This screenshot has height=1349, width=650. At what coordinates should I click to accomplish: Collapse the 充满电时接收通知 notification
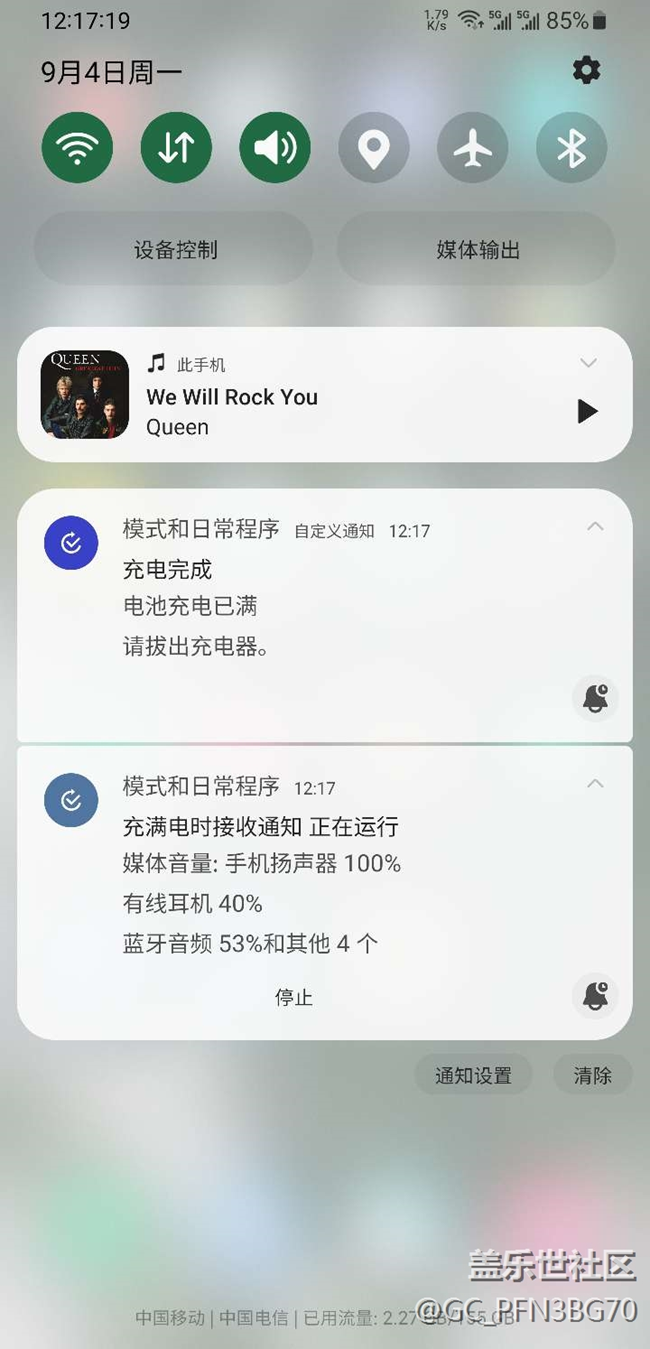point(595,783)
